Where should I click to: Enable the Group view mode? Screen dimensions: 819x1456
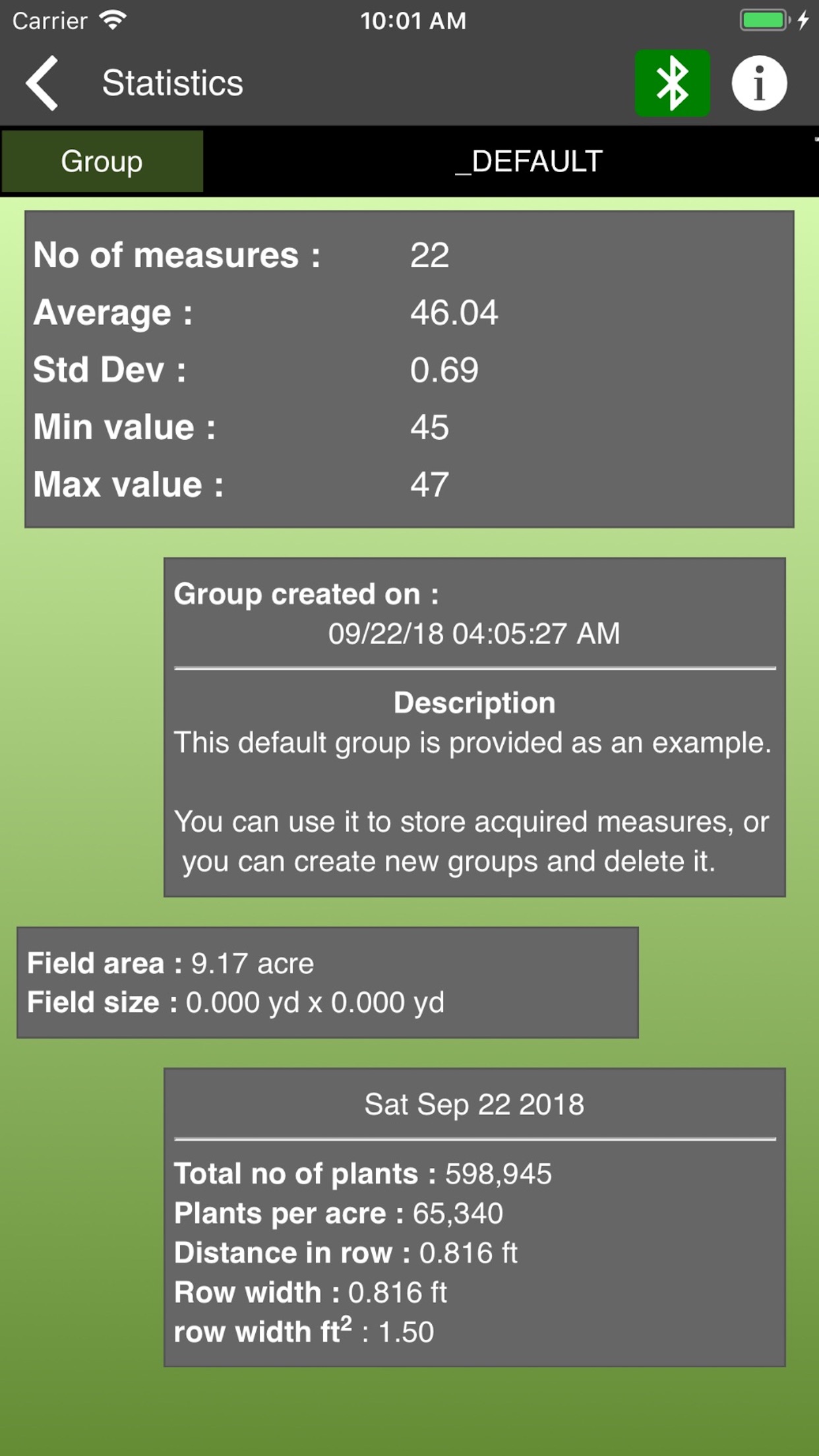point(102,161)
